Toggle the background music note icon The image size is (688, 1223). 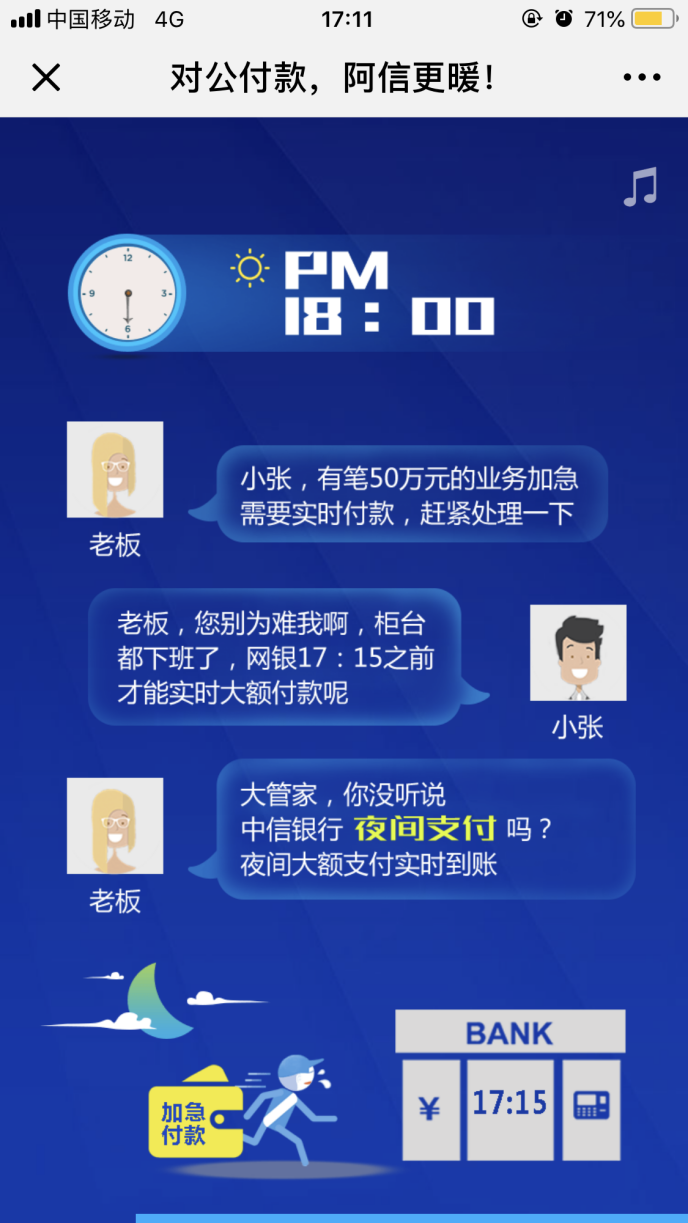click(640, 187)
